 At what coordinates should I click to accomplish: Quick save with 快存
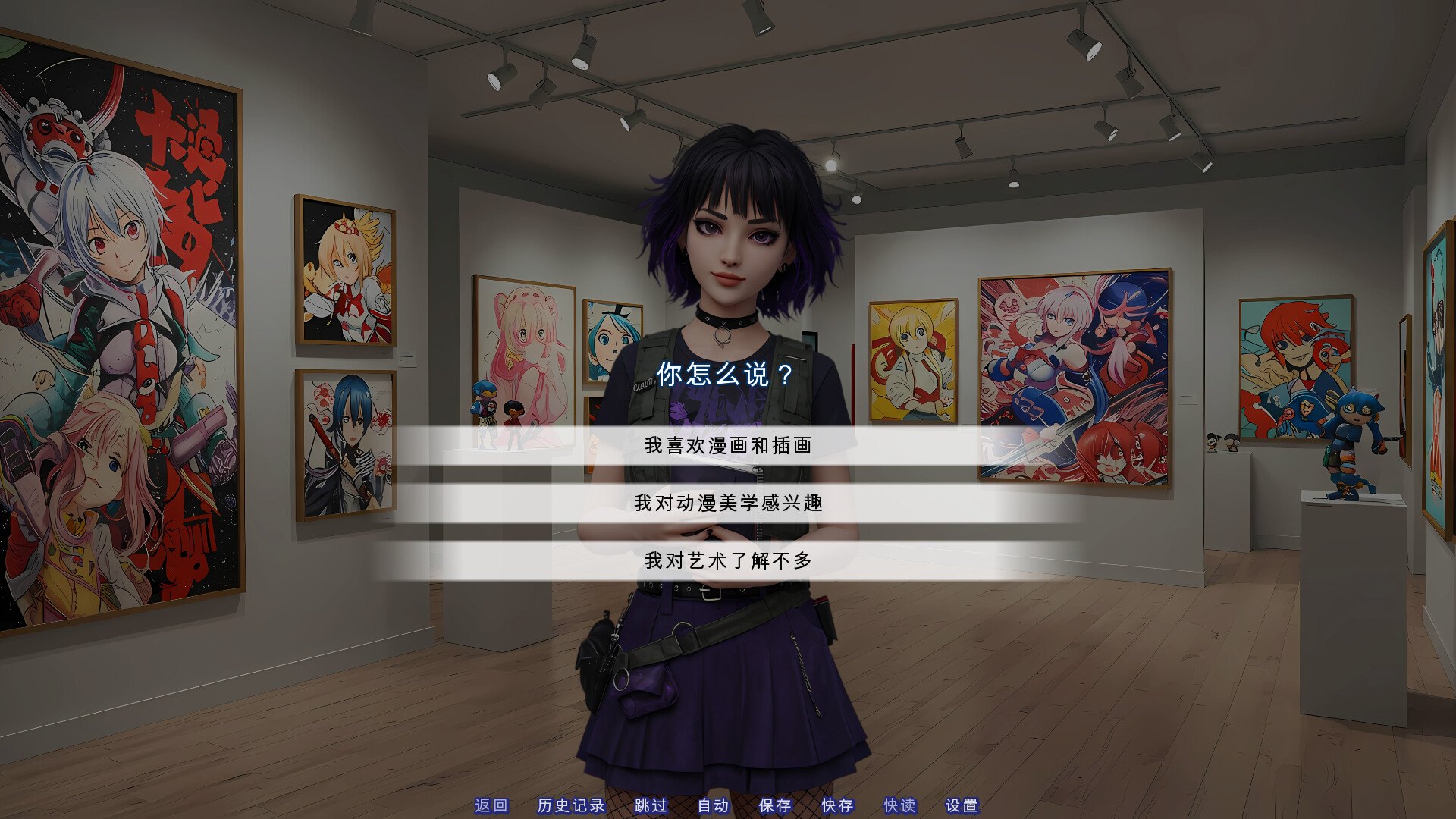837,805
